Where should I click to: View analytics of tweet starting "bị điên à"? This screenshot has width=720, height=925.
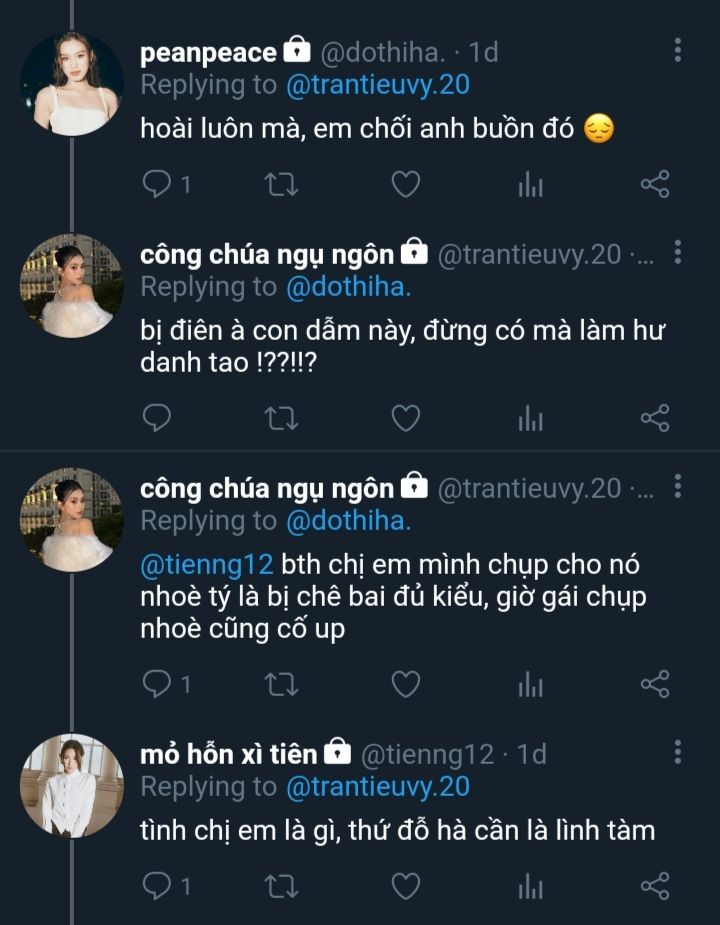click(530, 418)
